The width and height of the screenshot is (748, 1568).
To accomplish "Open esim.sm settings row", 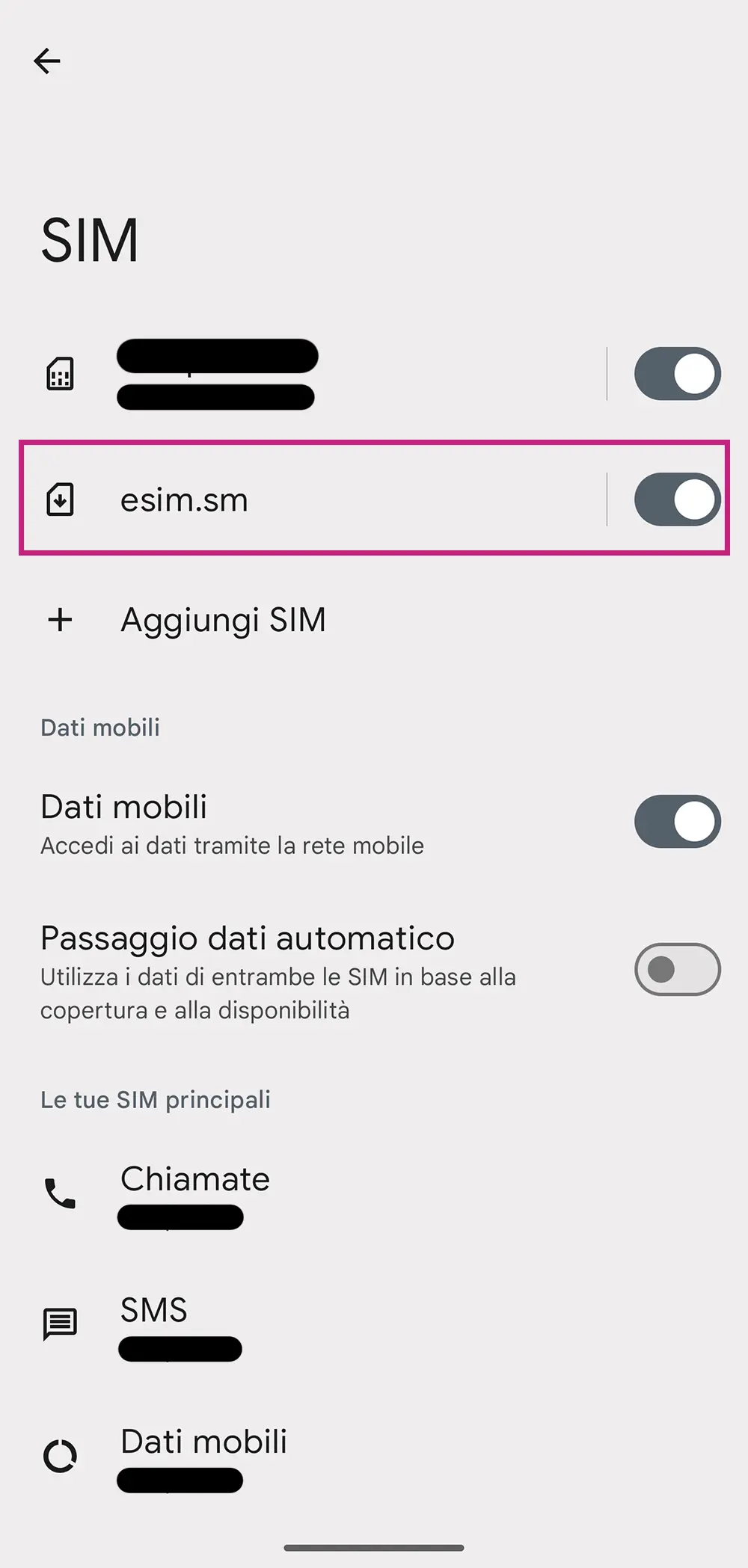I will (299, 499).
